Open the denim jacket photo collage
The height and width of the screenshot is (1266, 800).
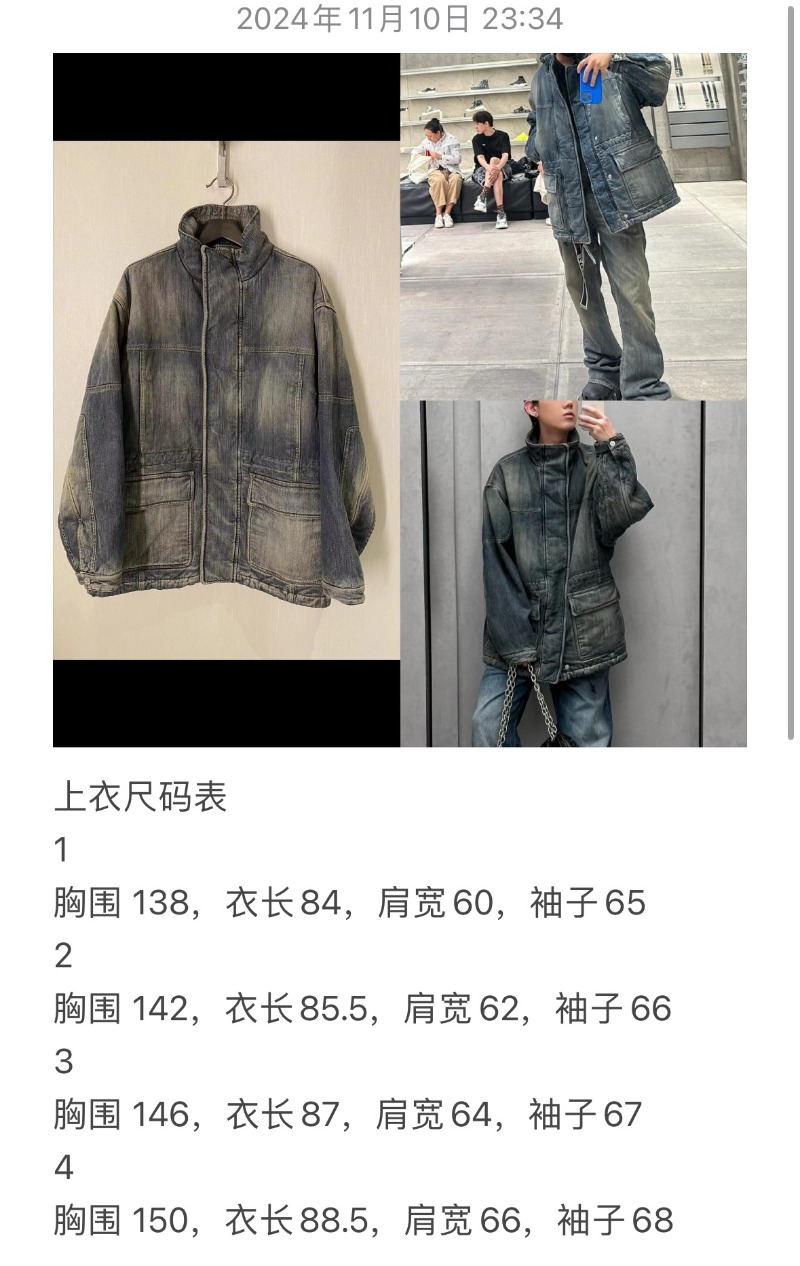400,400
